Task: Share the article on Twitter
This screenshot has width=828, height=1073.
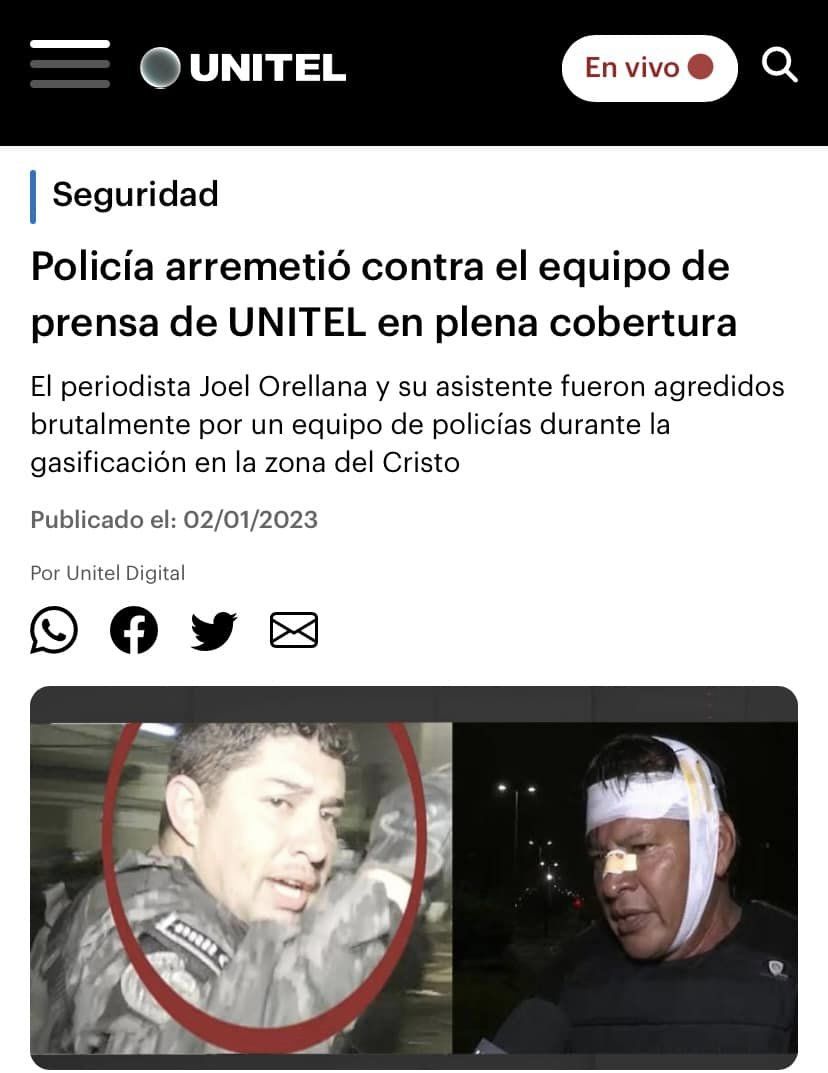Action: pyautogui.click(x=213, y=630)
